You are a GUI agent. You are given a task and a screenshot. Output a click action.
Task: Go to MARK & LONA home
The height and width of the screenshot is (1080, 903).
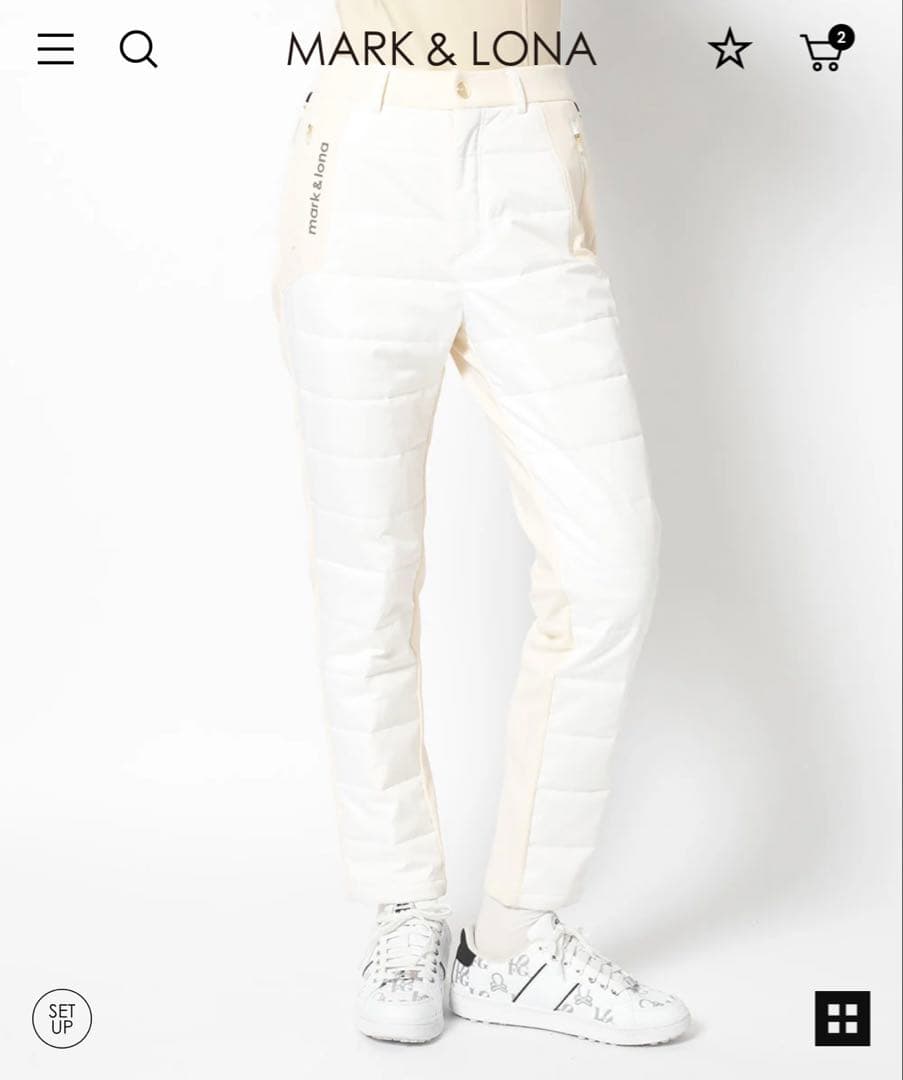tap(441, 49)
